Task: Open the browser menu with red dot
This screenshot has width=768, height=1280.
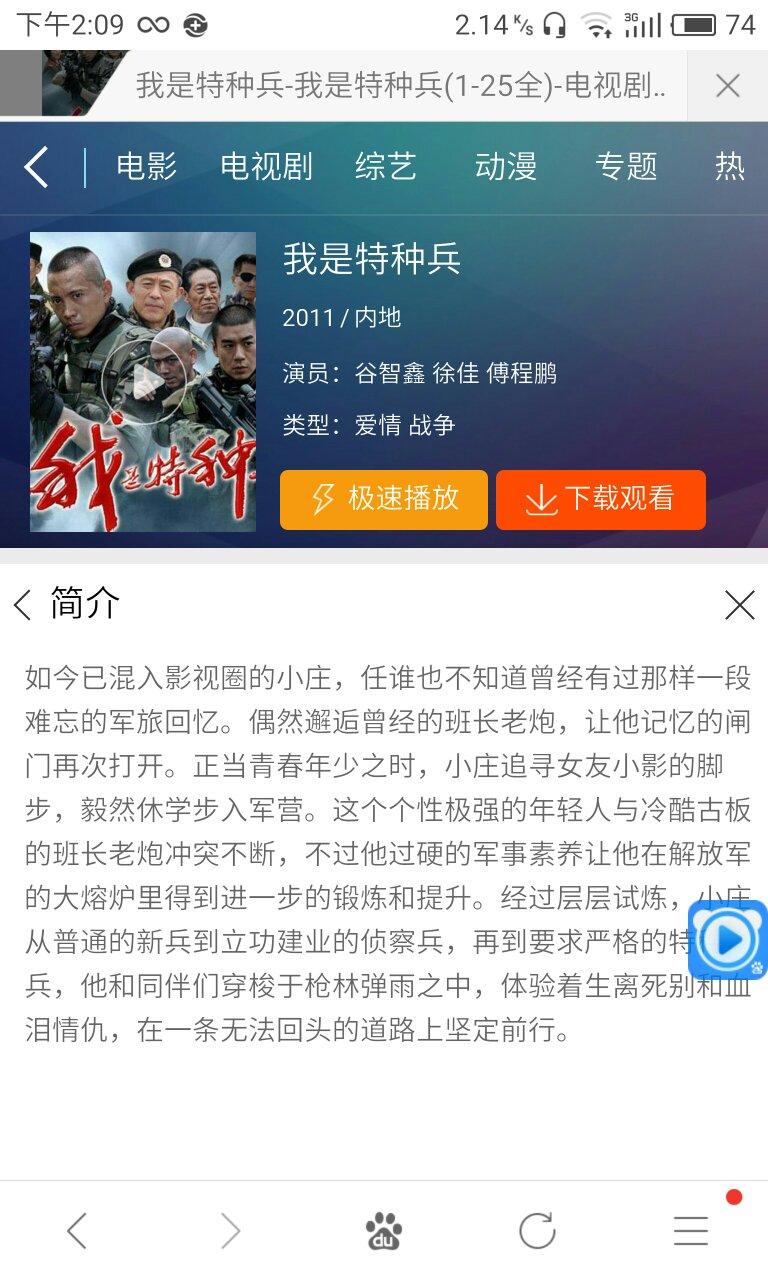Action: pyautogui.click(x=691, y=1231)
